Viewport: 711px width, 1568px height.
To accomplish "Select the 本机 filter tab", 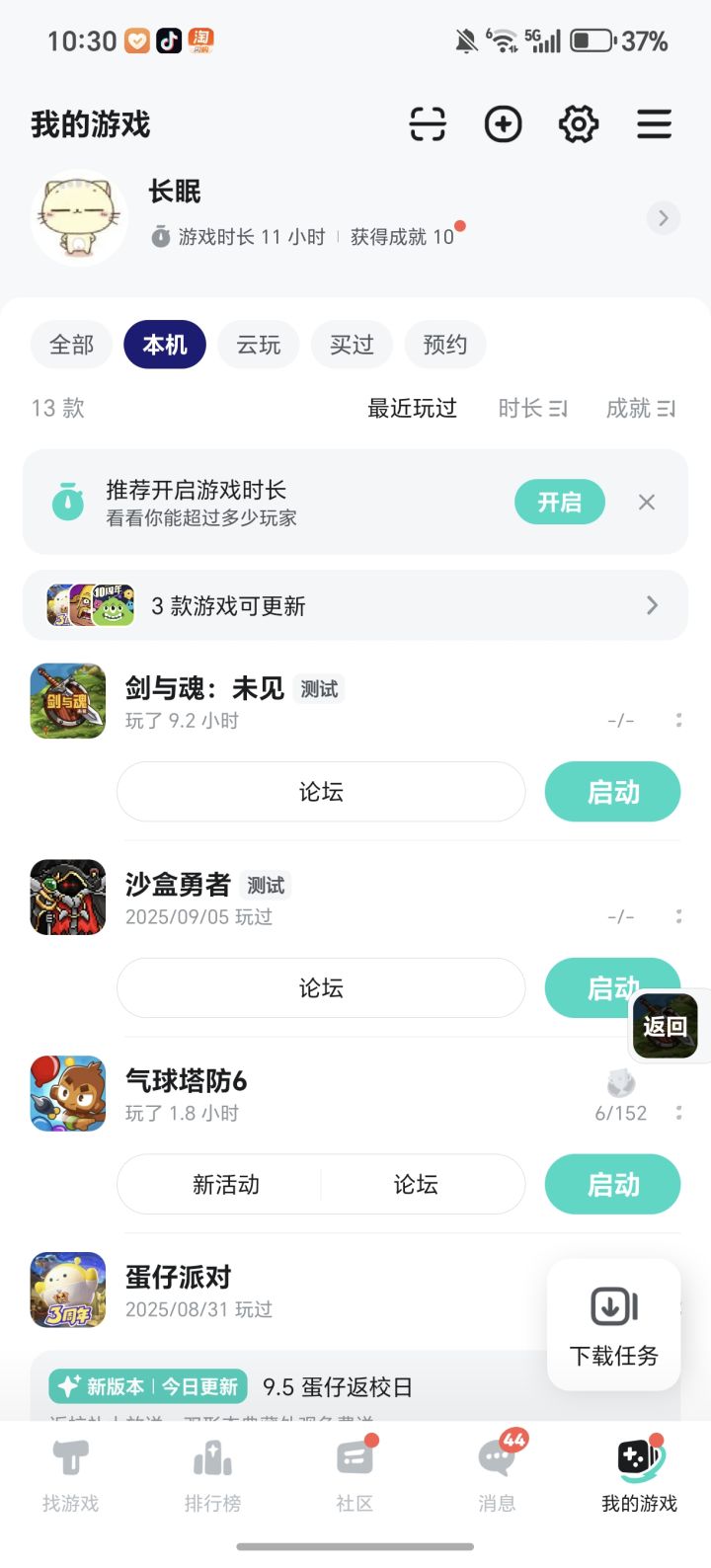I will point(164,345).
